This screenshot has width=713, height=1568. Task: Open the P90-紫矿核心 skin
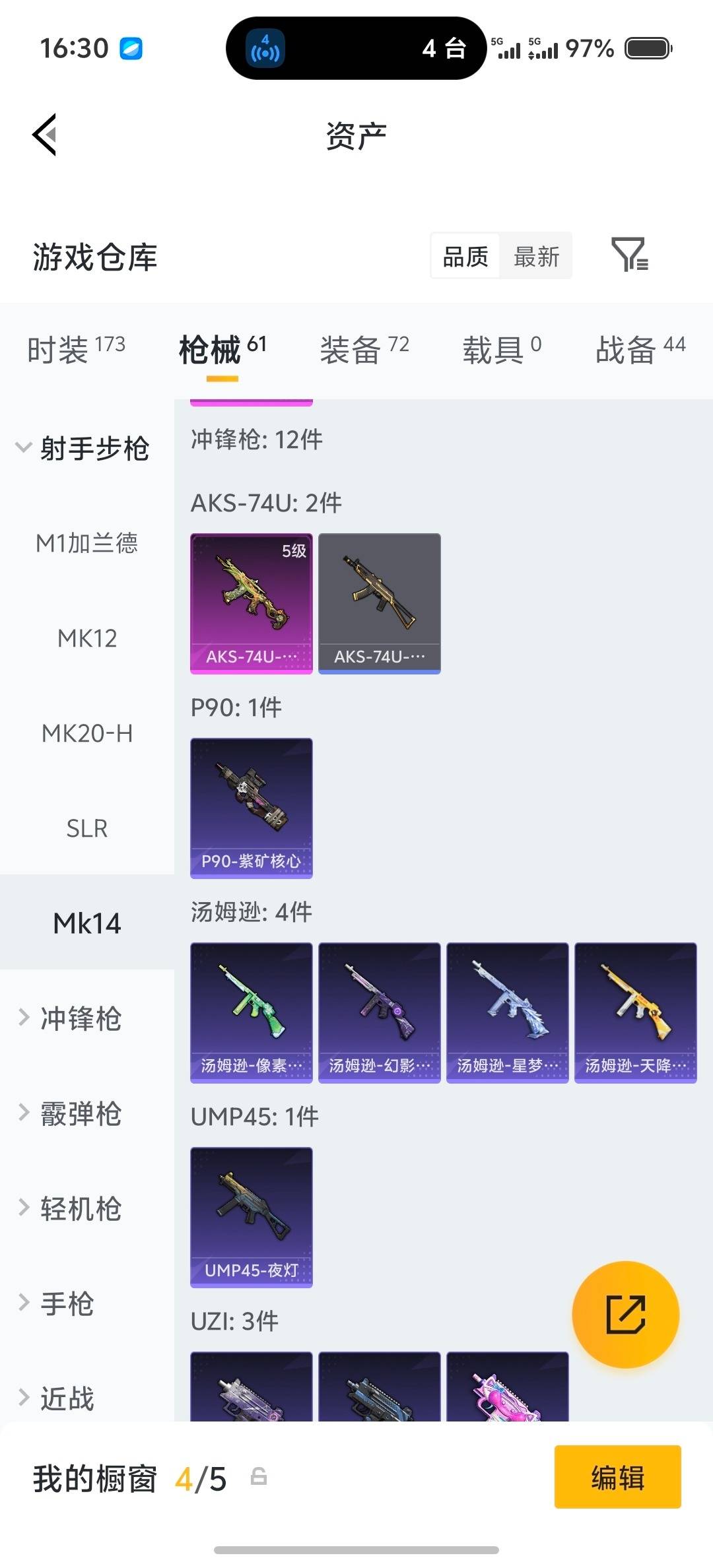(x=251, y=808)
